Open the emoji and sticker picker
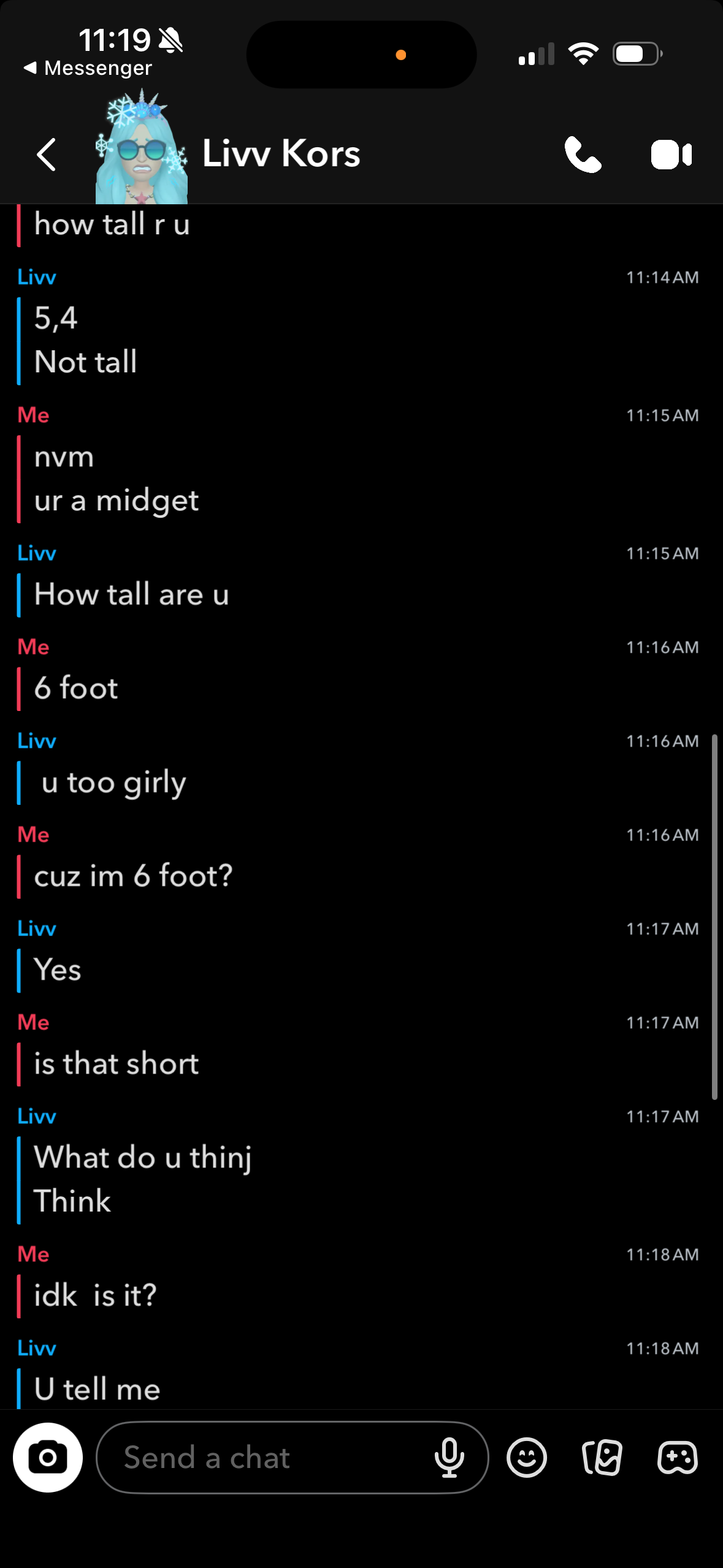 click(x=527, y=1458)
